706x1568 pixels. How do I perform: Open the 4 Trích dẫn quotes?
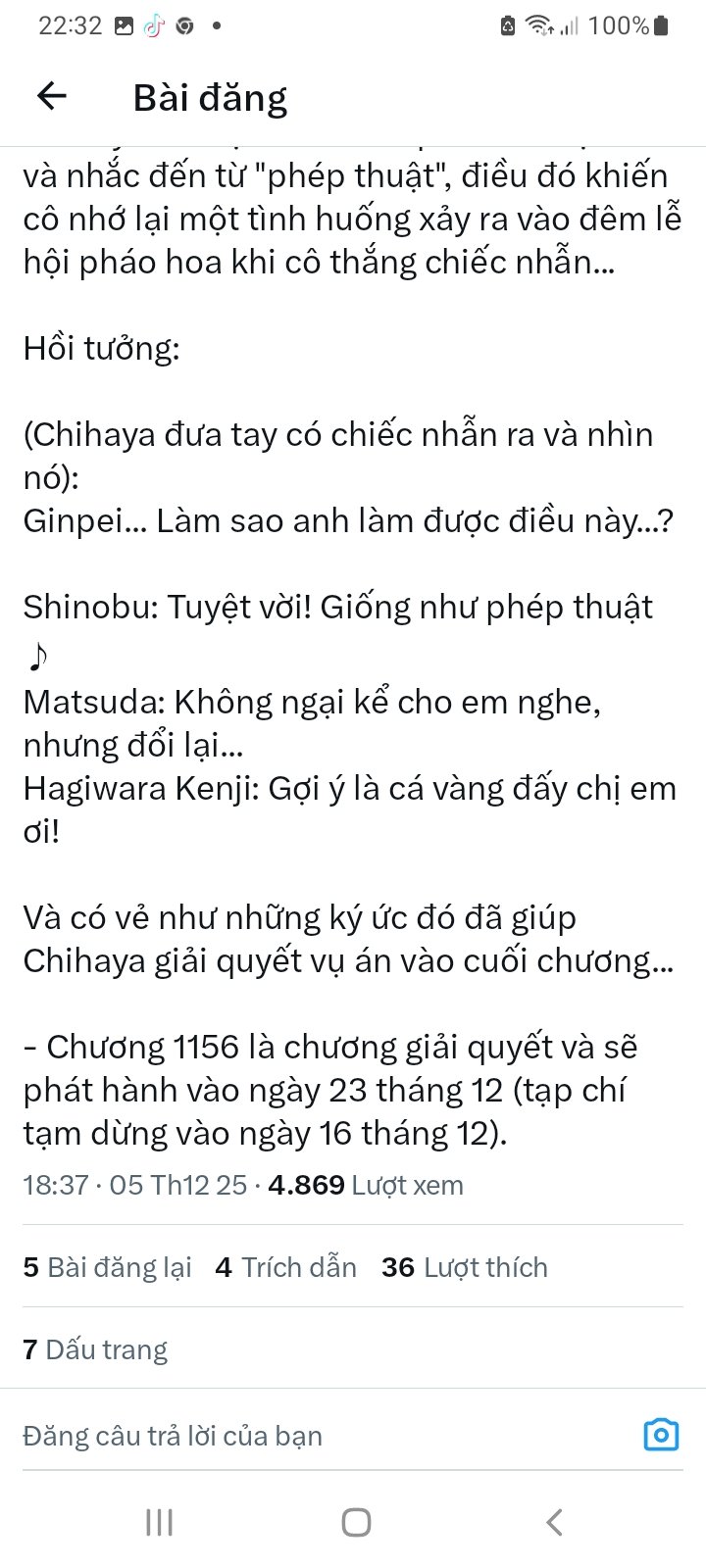[285, 1267]
